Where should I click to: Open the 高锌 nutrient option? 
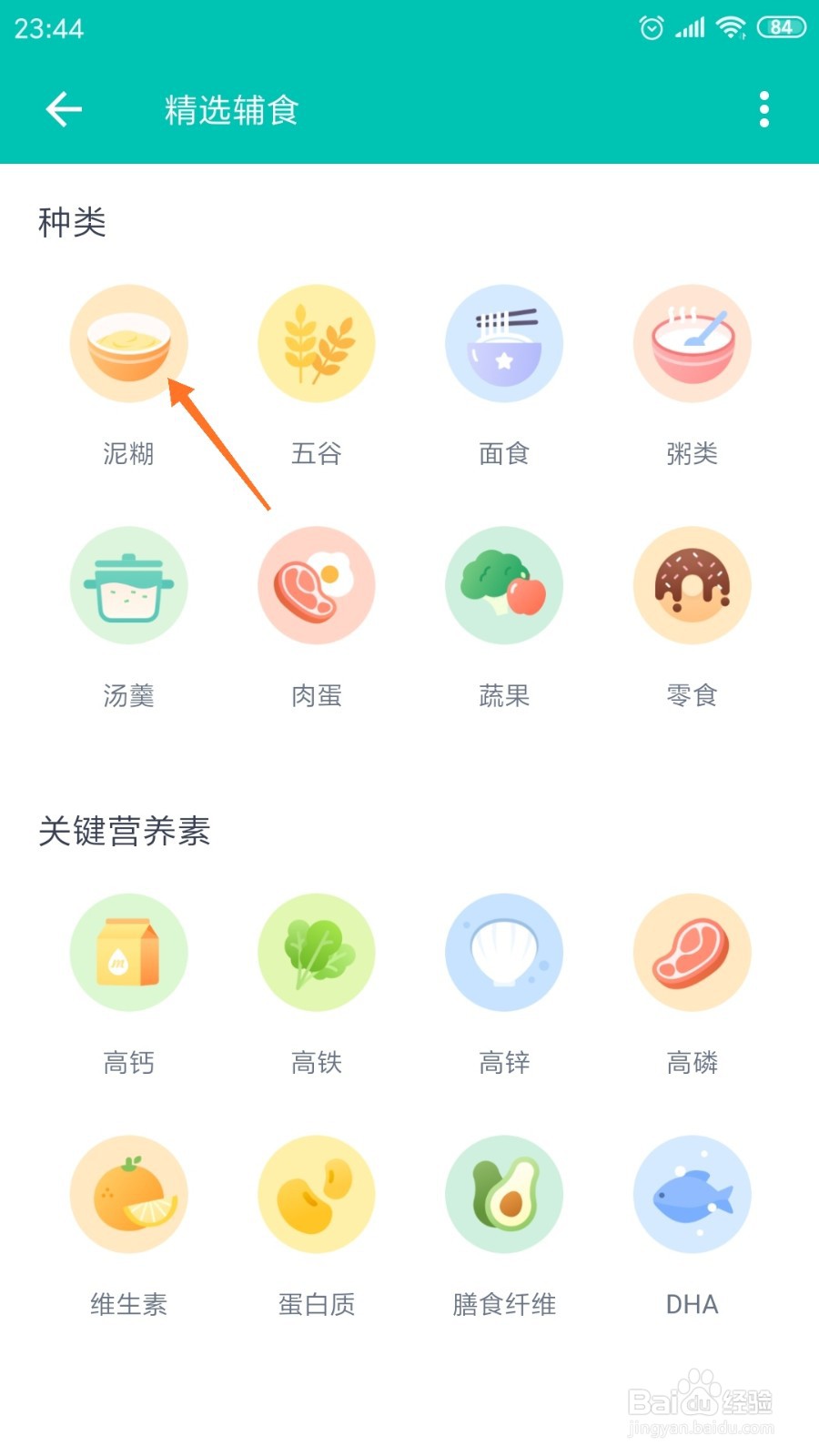coord(504,953)
